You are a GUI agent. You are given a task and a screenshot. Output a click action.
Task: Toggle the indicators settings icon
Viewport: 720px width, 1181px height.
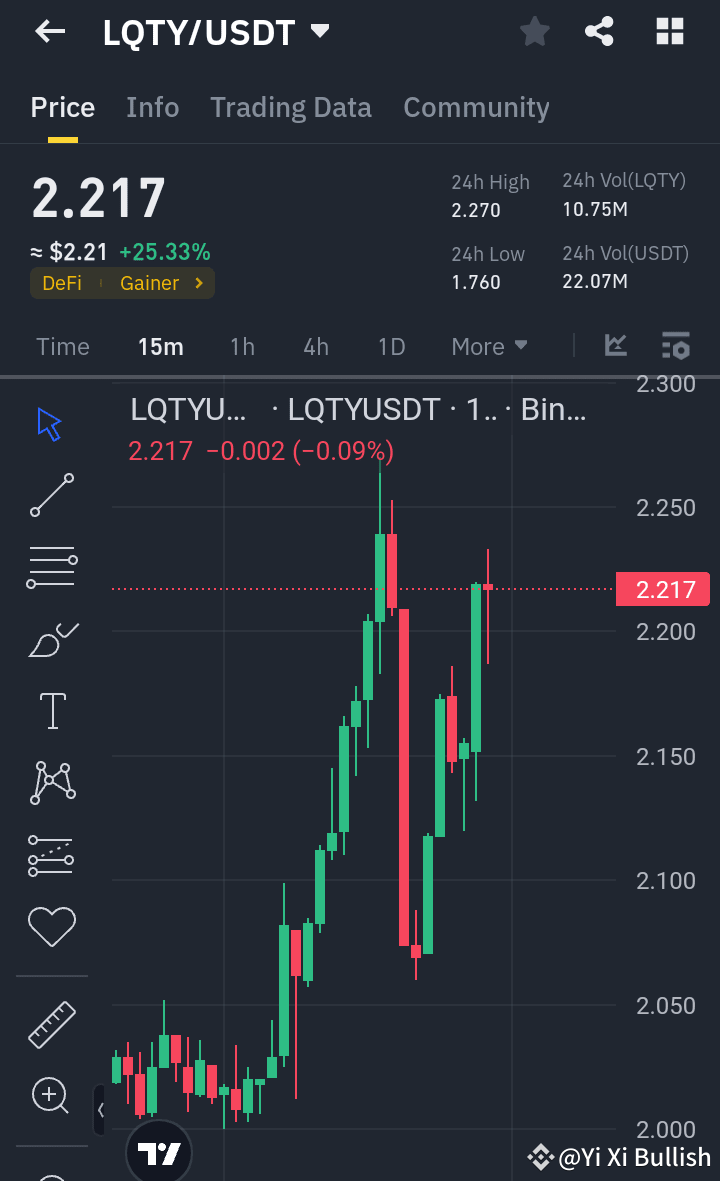pyautogui.click(x=676, y=346)
